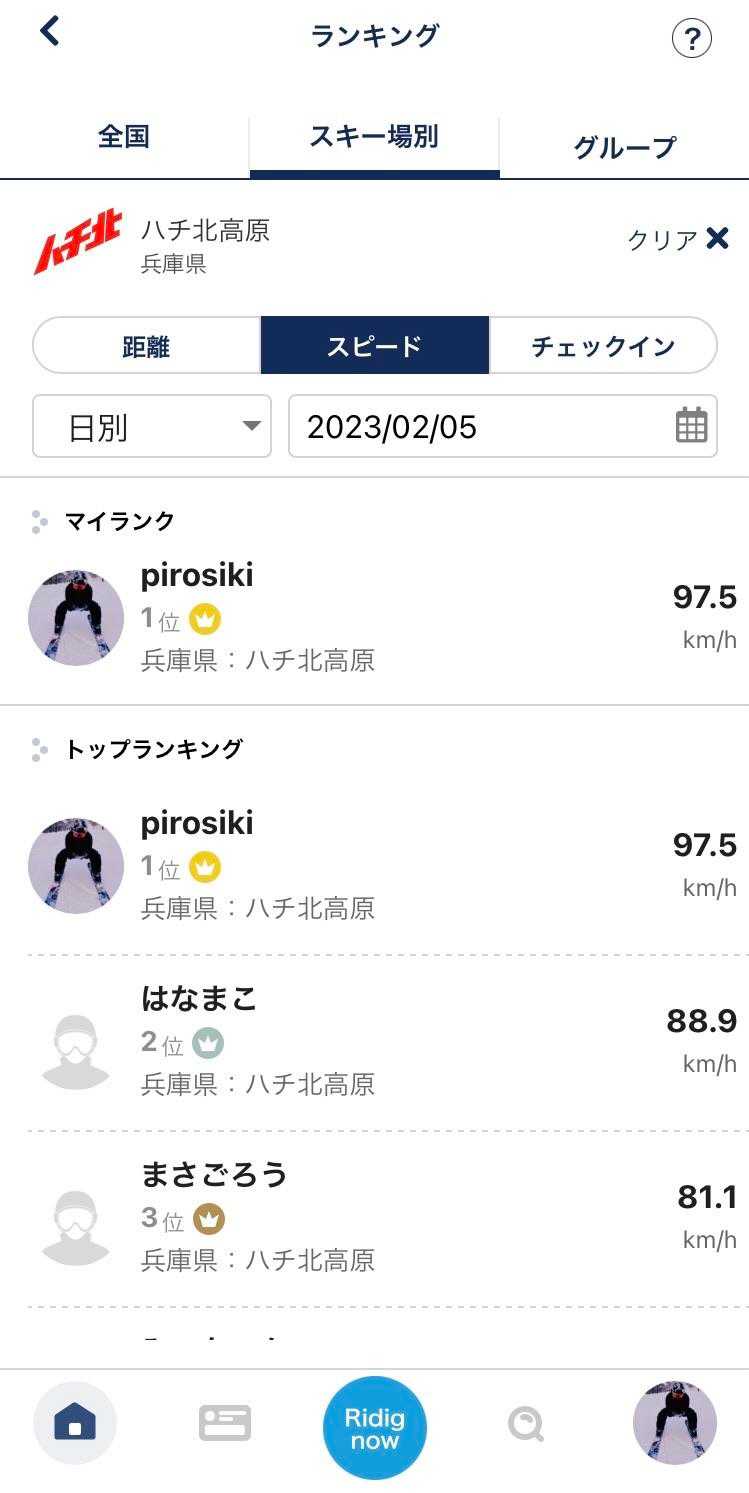This screenshot has width=749, height=1493.
Task: Clear the ハチ北高原 ski resort filter
Action: (x=679, y=239)
